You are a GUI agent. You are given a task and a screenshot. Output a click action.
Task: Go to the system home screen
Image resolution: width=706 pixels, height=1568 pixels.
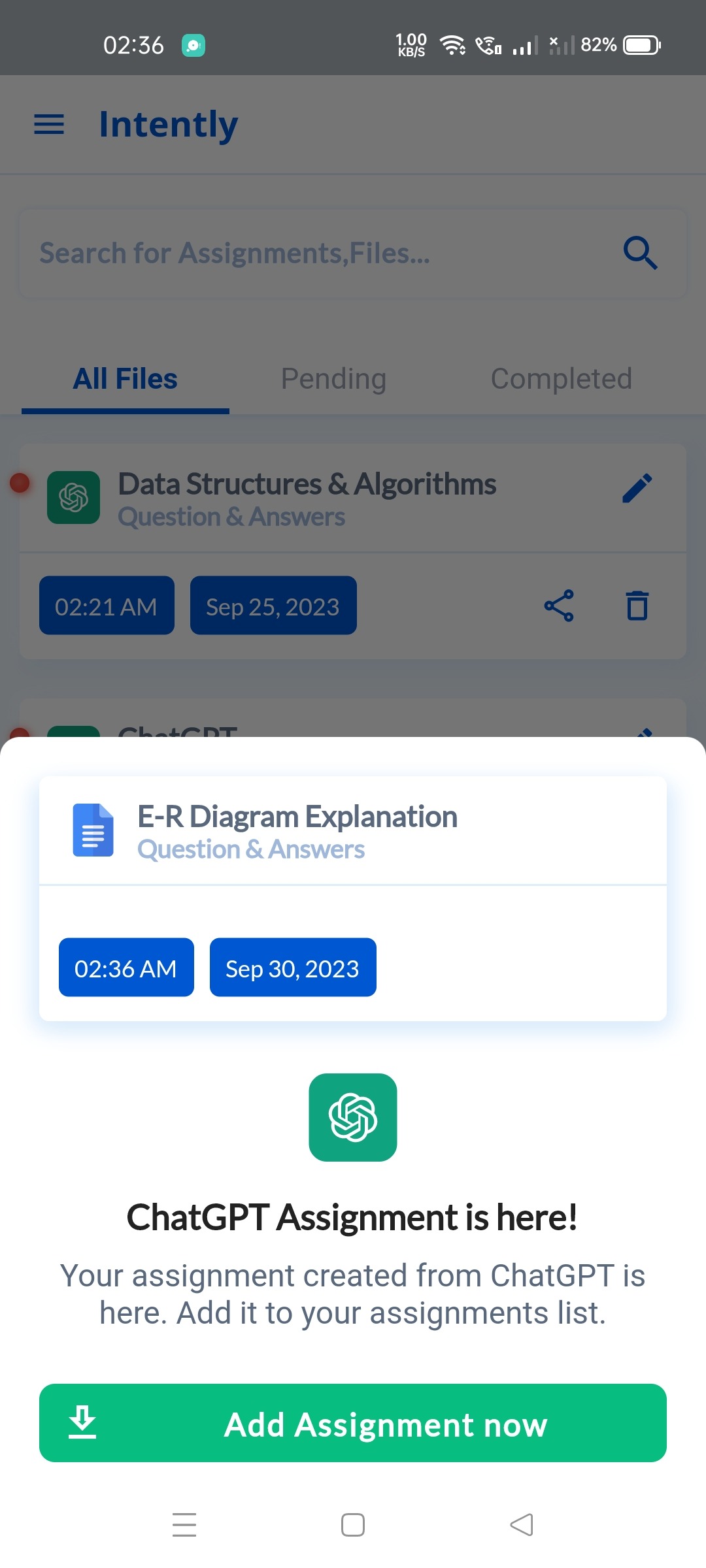[353, 1525]
